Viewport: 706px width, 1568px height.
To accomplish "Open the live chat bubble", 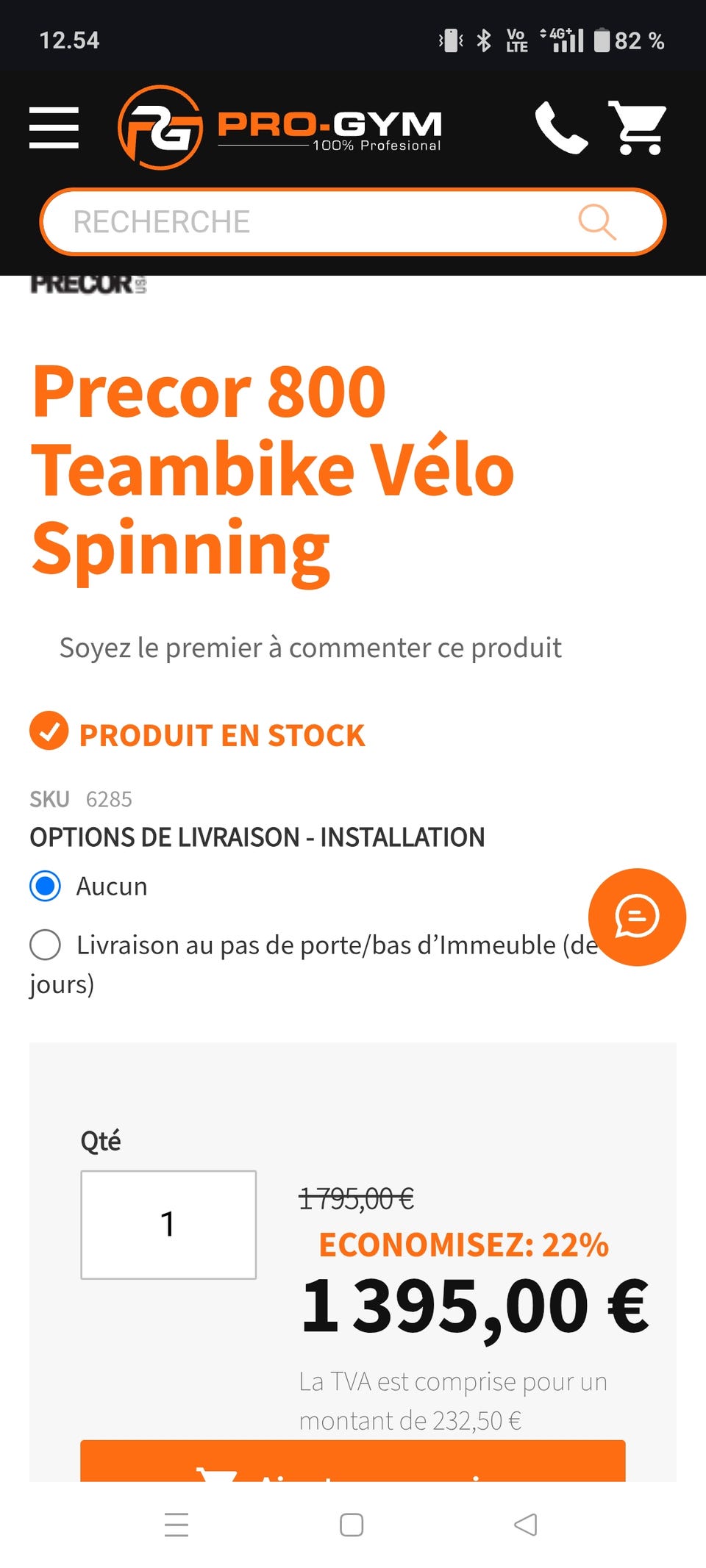I will (637, 917).
